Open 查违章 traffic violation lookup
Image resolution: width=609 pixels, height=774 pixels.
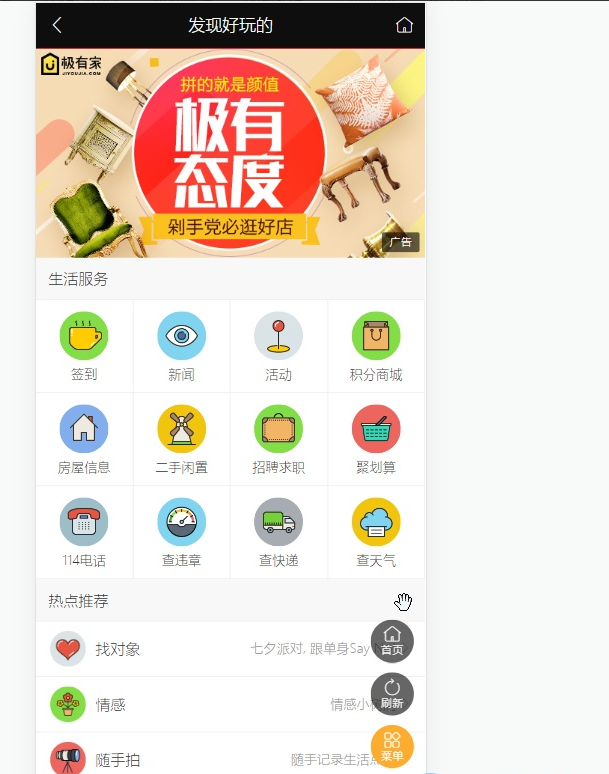181,532
